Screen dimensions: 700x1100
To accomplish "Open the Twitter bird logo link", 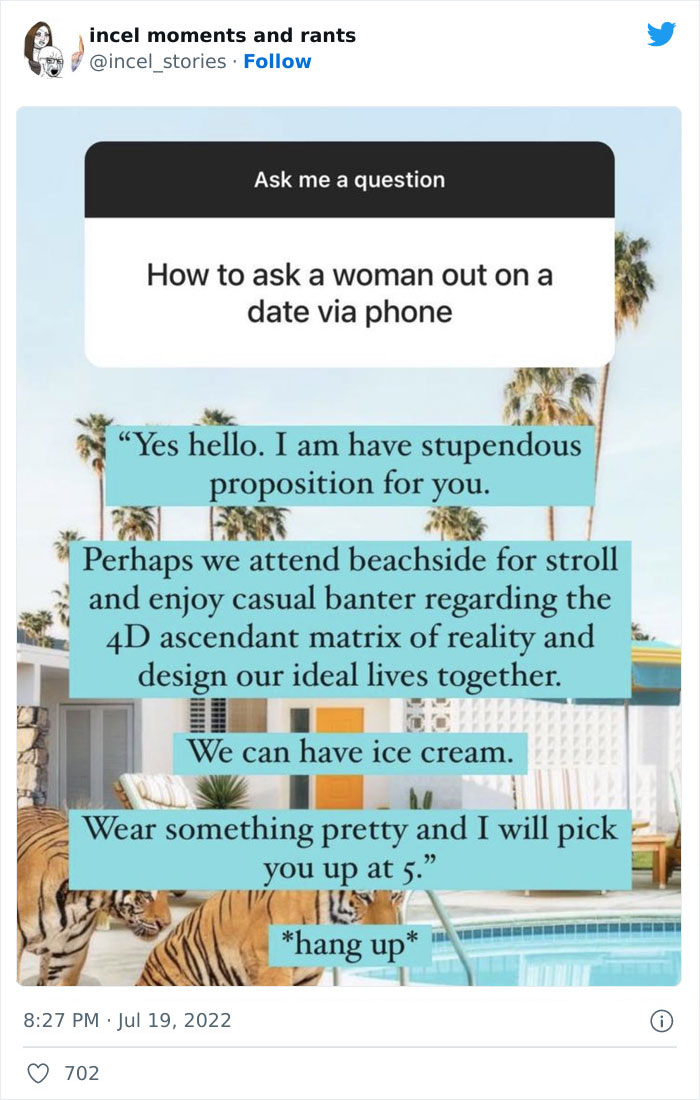I will (x=661, y=35).
